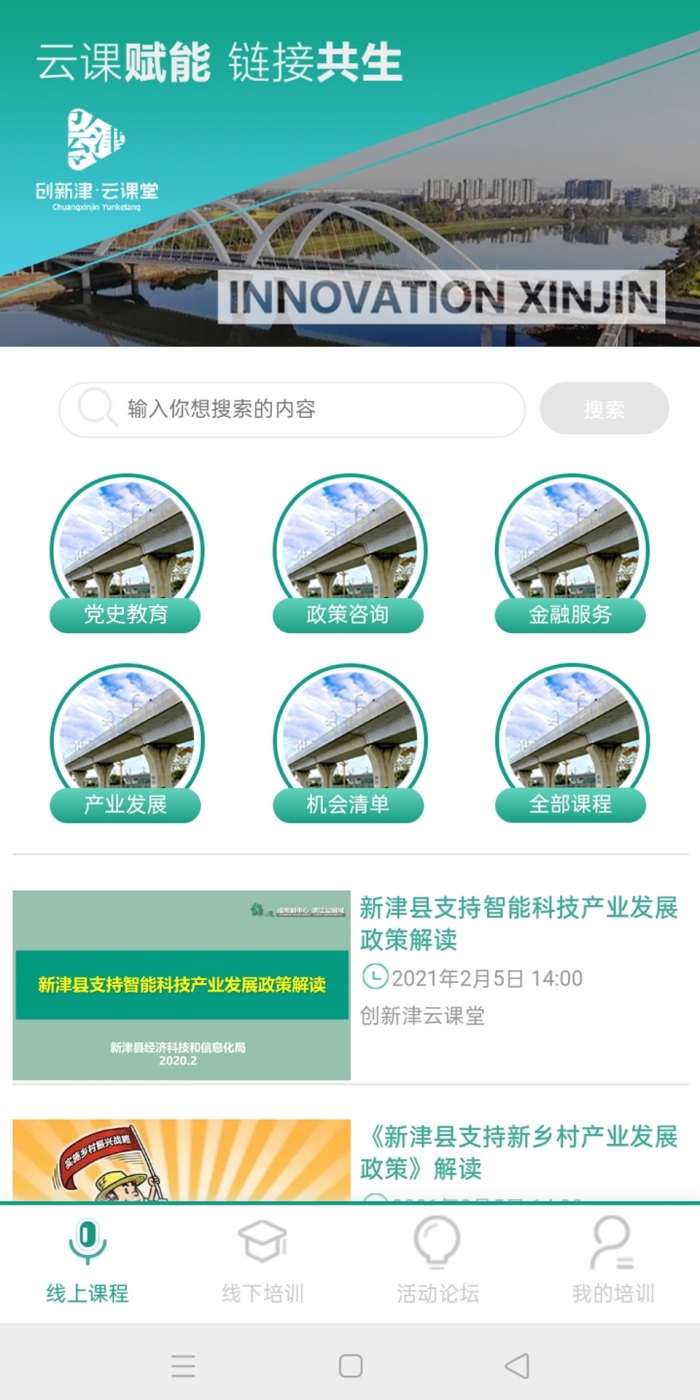This screenshot has width=700, height=1400.
Task: Go to the 活动论坛 tab
Action: click(x=437, y=1263)
